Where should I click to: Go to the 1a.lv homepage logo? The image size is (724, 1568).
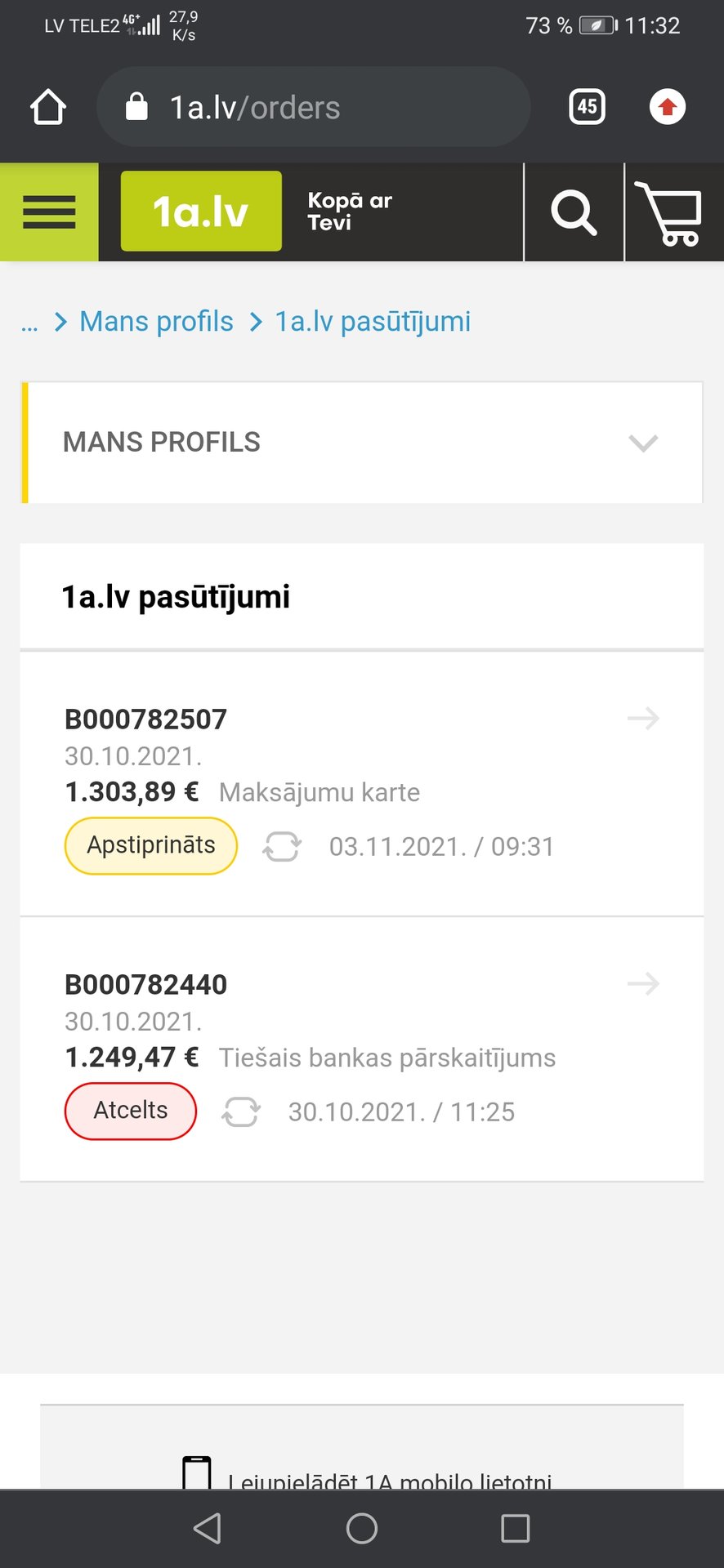click(x=201, y=212)
